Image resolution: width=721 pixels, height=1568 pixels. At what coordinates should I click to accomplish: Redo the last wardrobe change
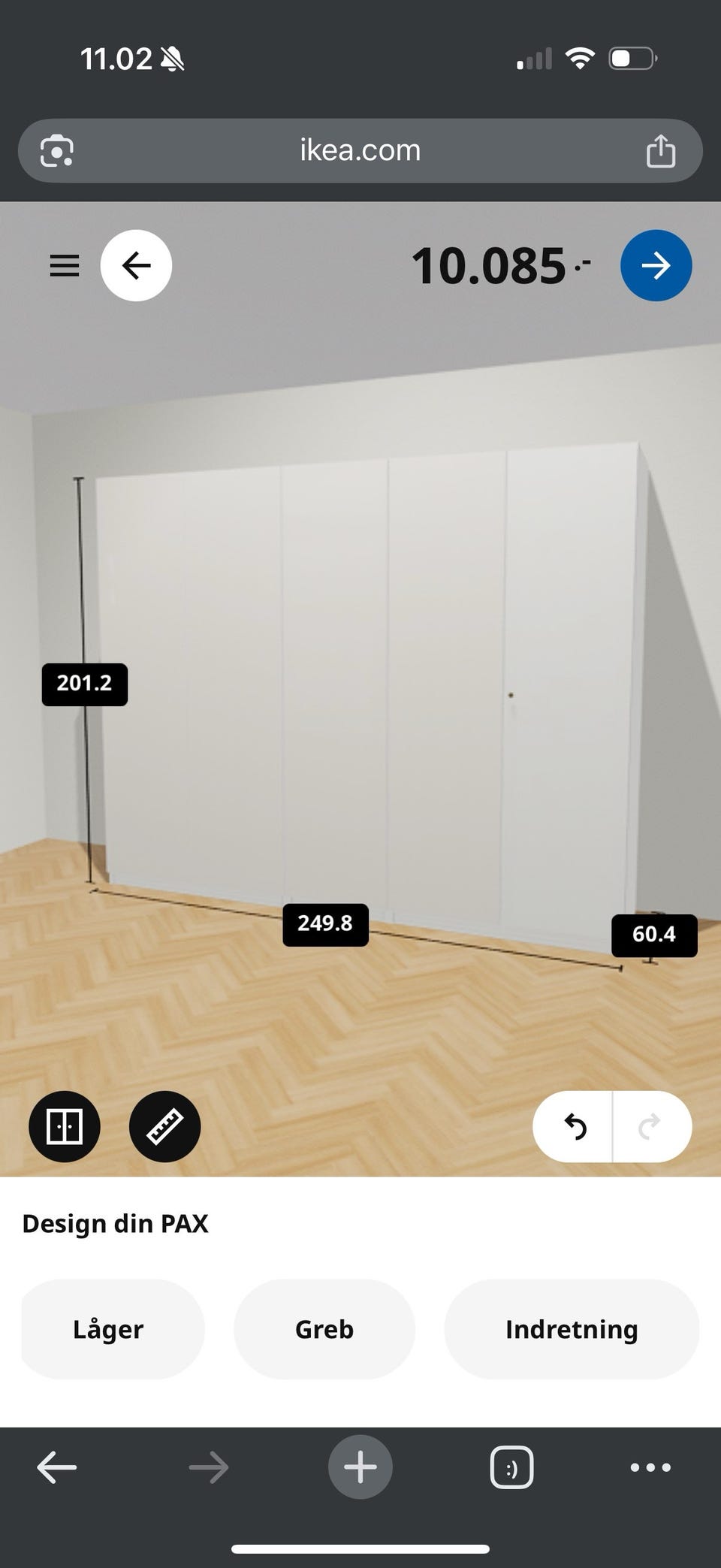649,1126
